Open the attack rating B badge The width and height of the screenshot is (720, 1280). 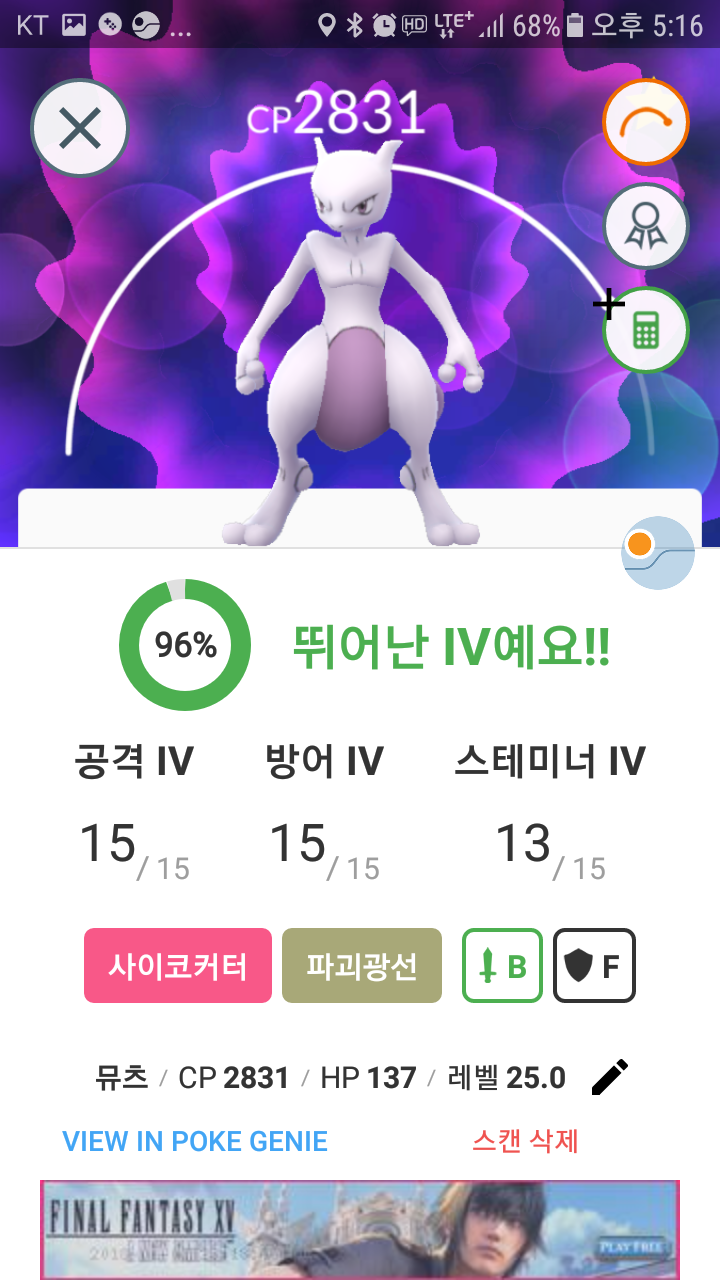pos(502,966)
